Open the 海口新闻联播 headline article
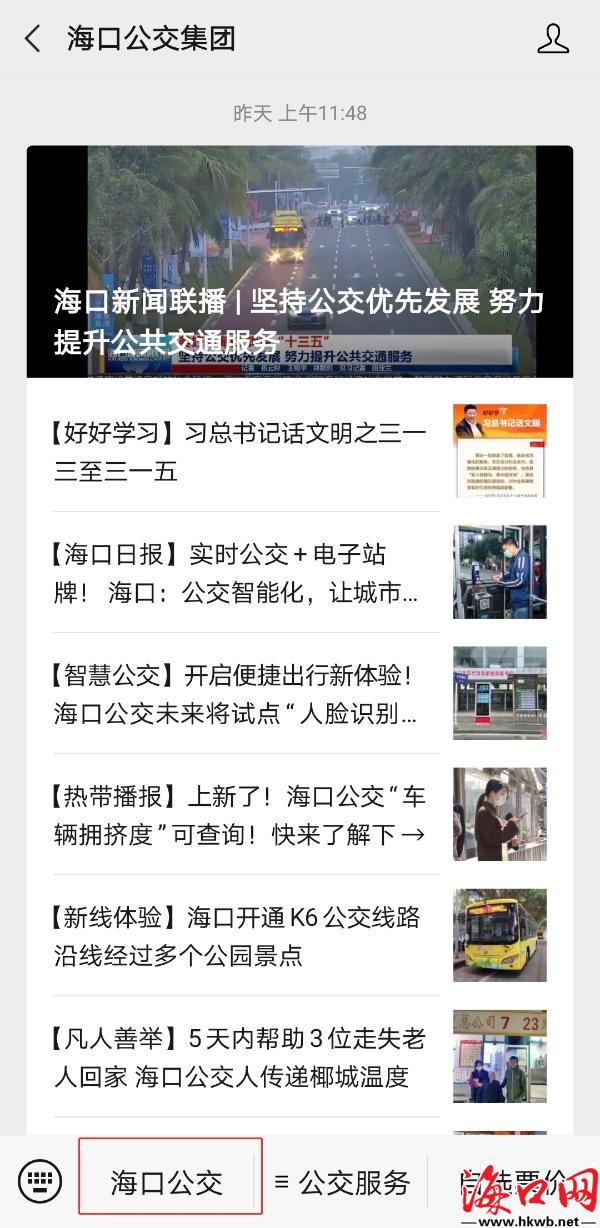 coord(300,262)
